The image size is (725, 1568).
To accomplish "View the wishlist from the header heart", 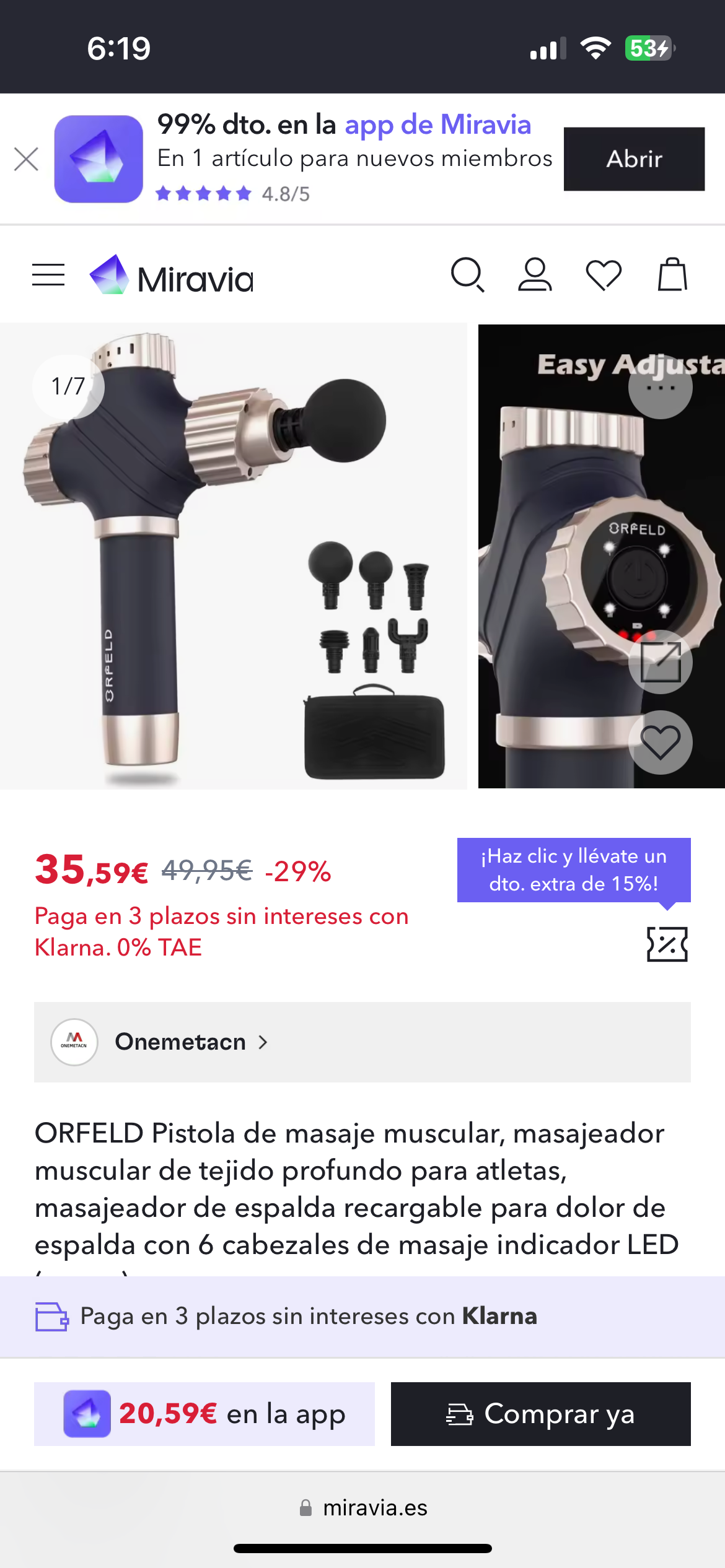I will (x=604, y=275).
